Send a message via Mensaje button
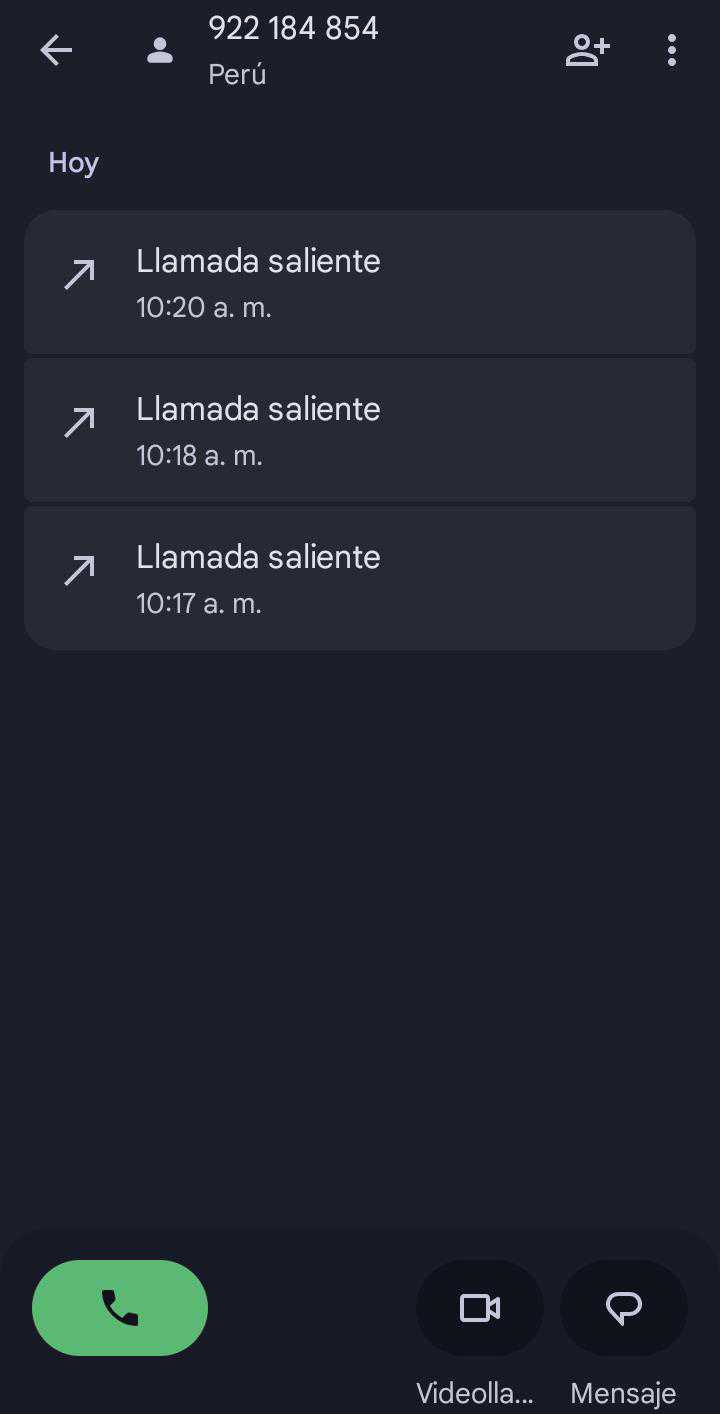Image resolution: width=720 pixels, height=1414 pixels. pos(623,1307)
